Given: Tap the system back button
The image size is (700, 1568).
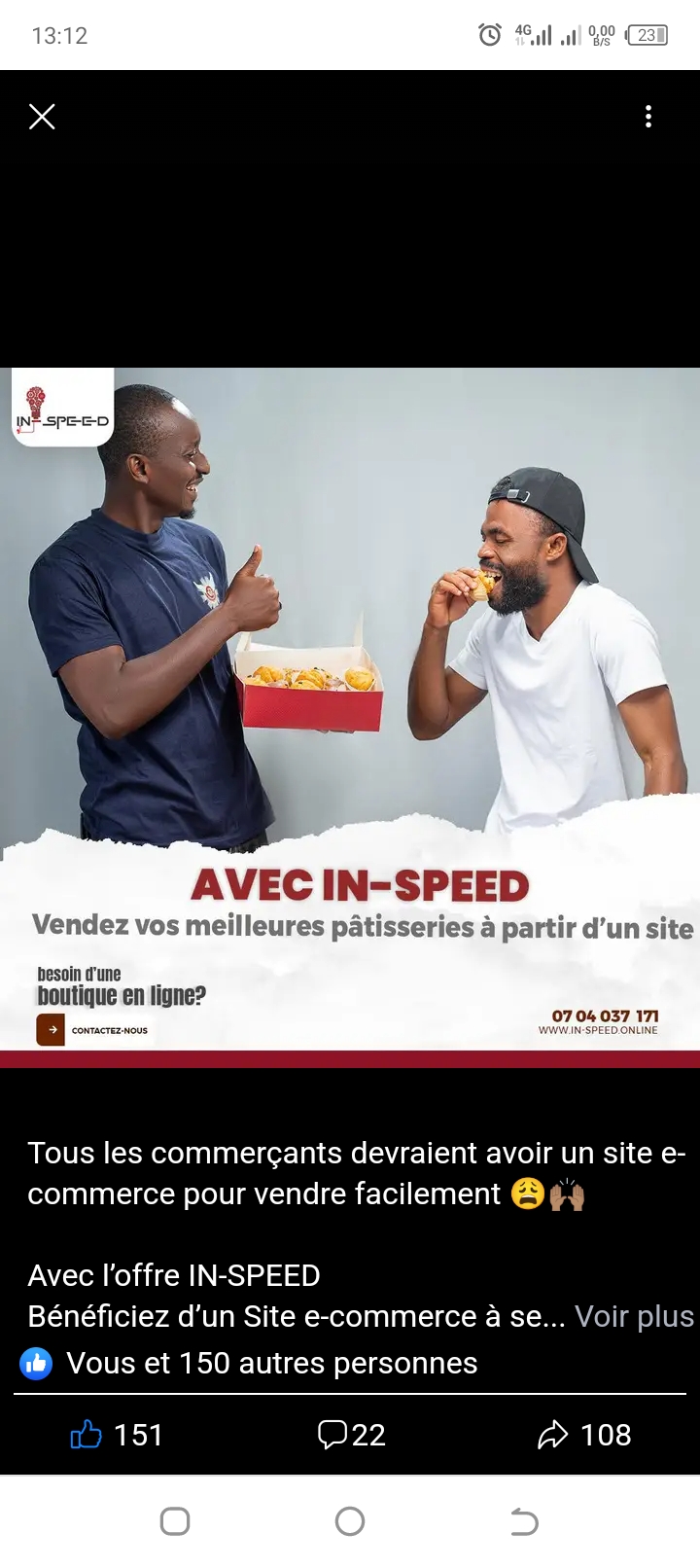Looking at the screenshot, I should coord(524,1521).
